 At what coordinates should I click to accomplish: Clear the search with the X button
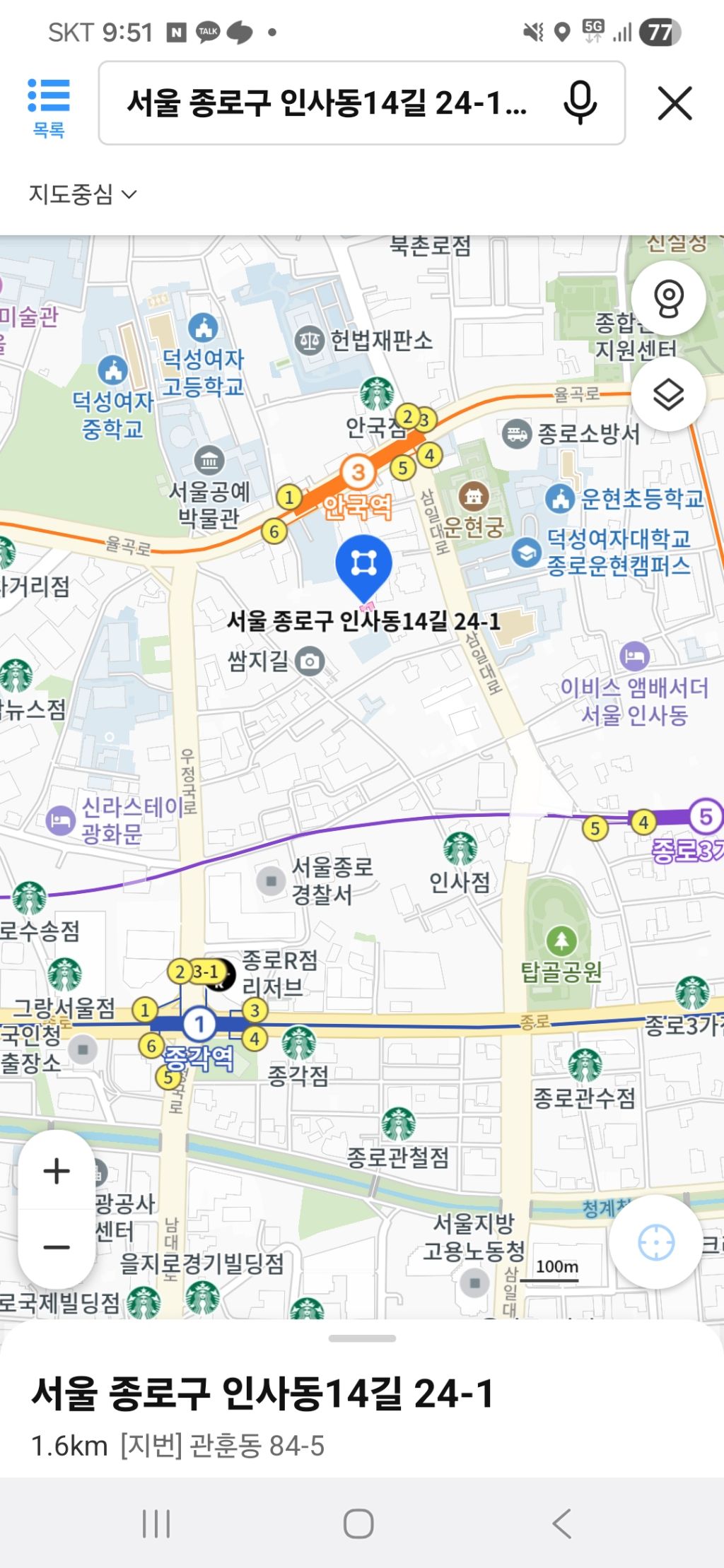click(675, 103)
